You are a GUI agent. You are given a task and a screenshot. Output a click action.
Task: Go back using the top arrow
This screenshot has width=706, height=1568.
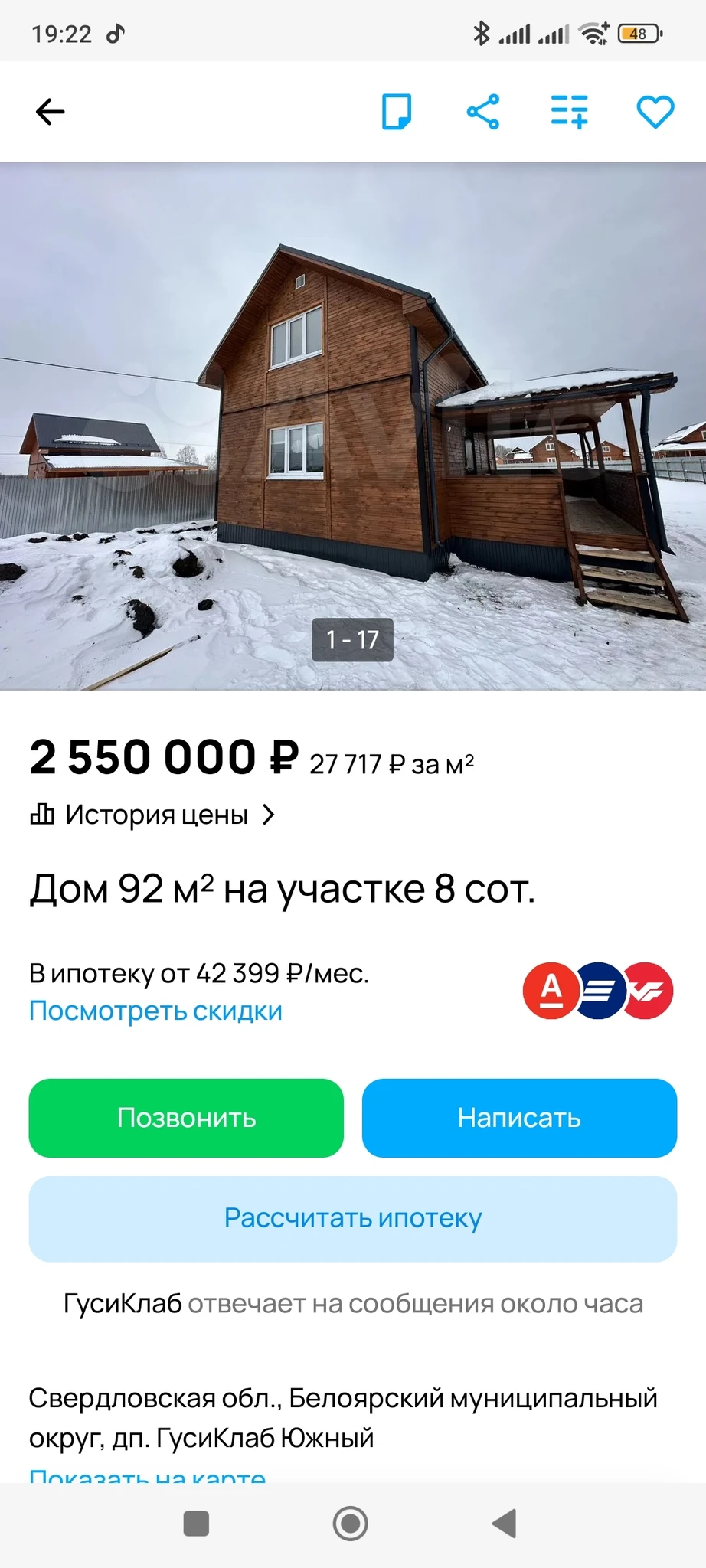point(51,112)
